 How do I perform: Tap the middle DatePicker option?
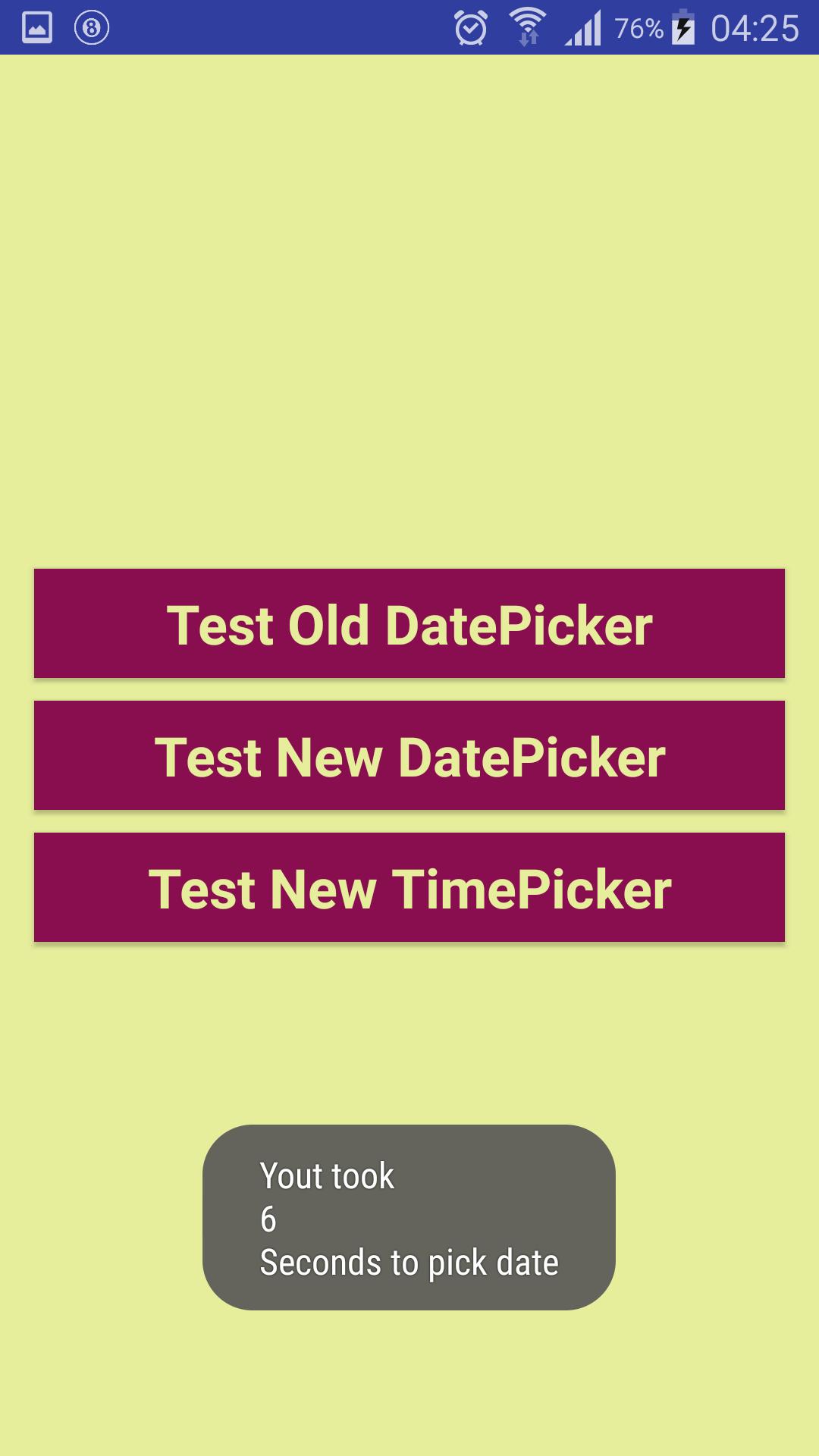409,755
